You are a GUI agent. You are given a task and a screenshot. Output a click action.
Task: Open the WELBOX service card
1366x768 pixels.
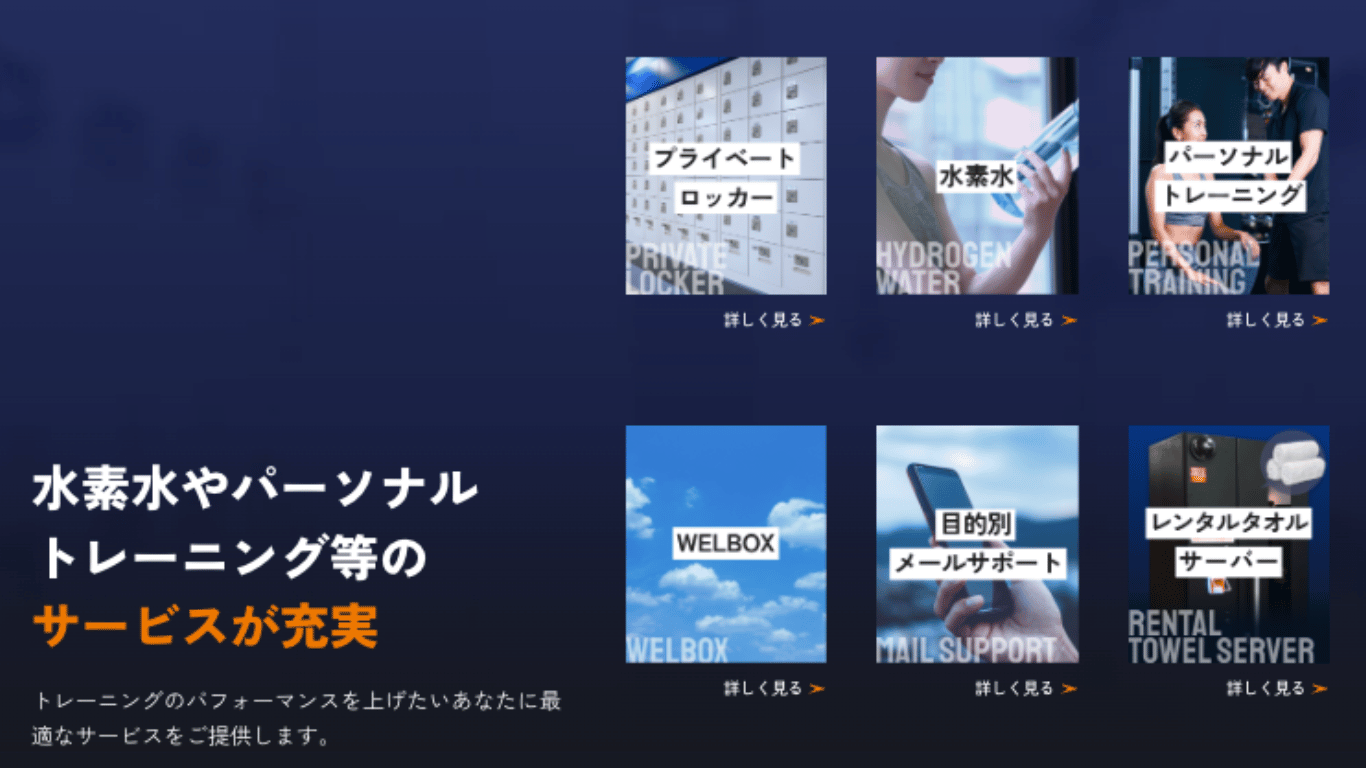coord(726,544)
